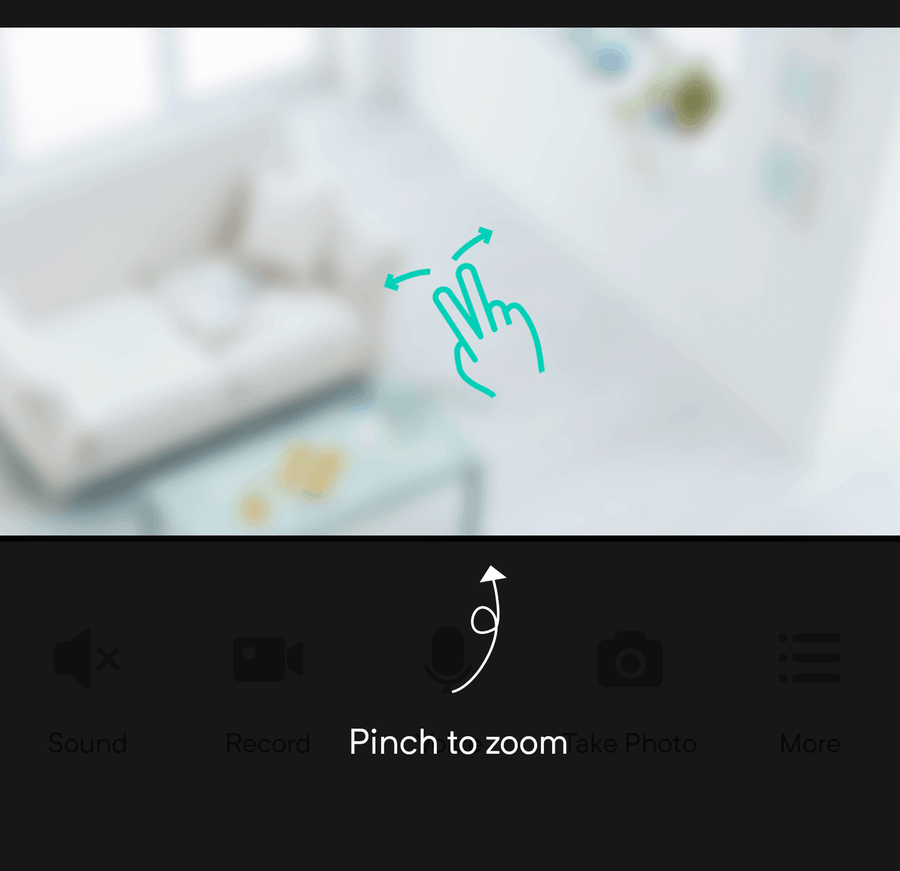Viewport: 900px width, 871px height.
Task: Toggle the Sound mute button
Action: click(87, 660)
